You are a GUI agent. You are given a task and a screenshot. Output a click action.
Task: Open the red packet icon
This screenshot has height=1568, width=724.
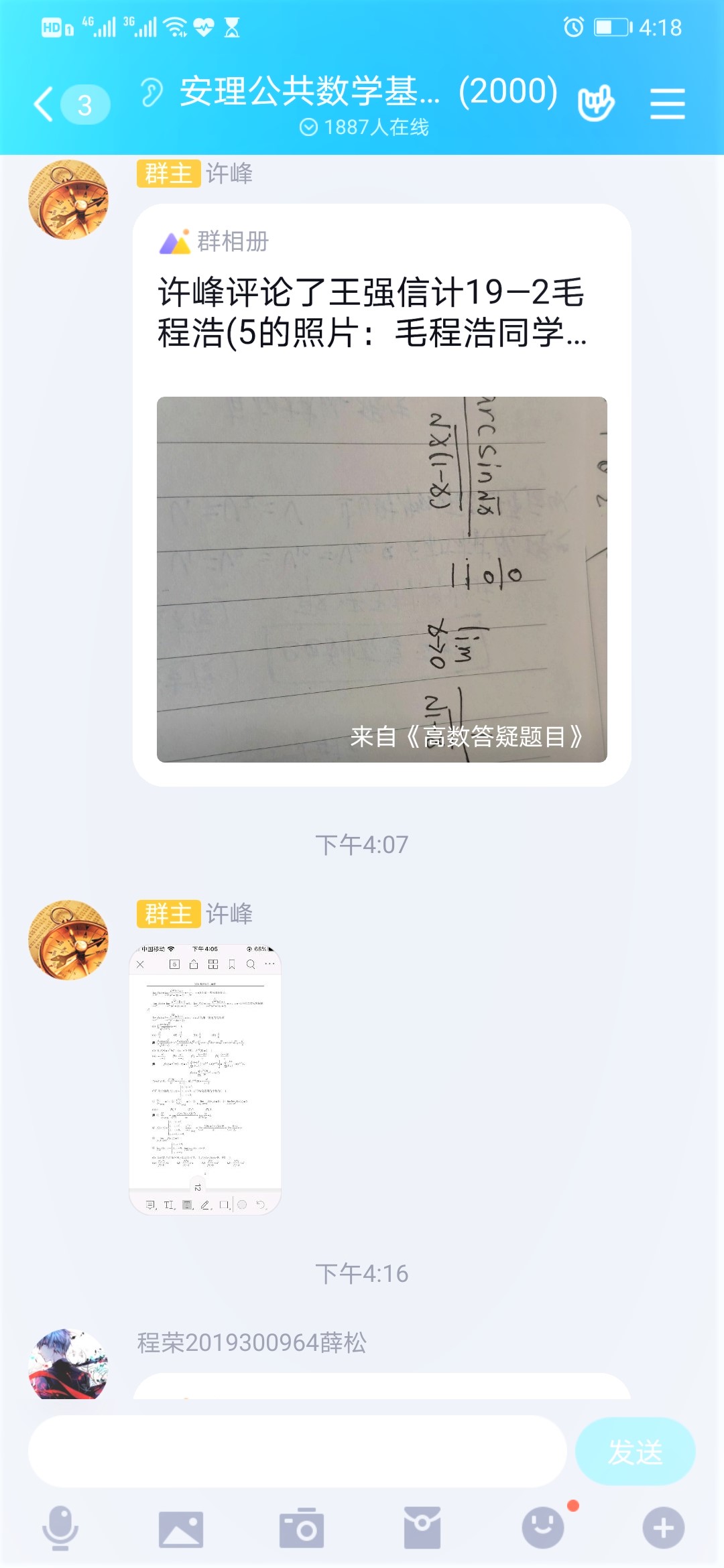point(422,1528)
